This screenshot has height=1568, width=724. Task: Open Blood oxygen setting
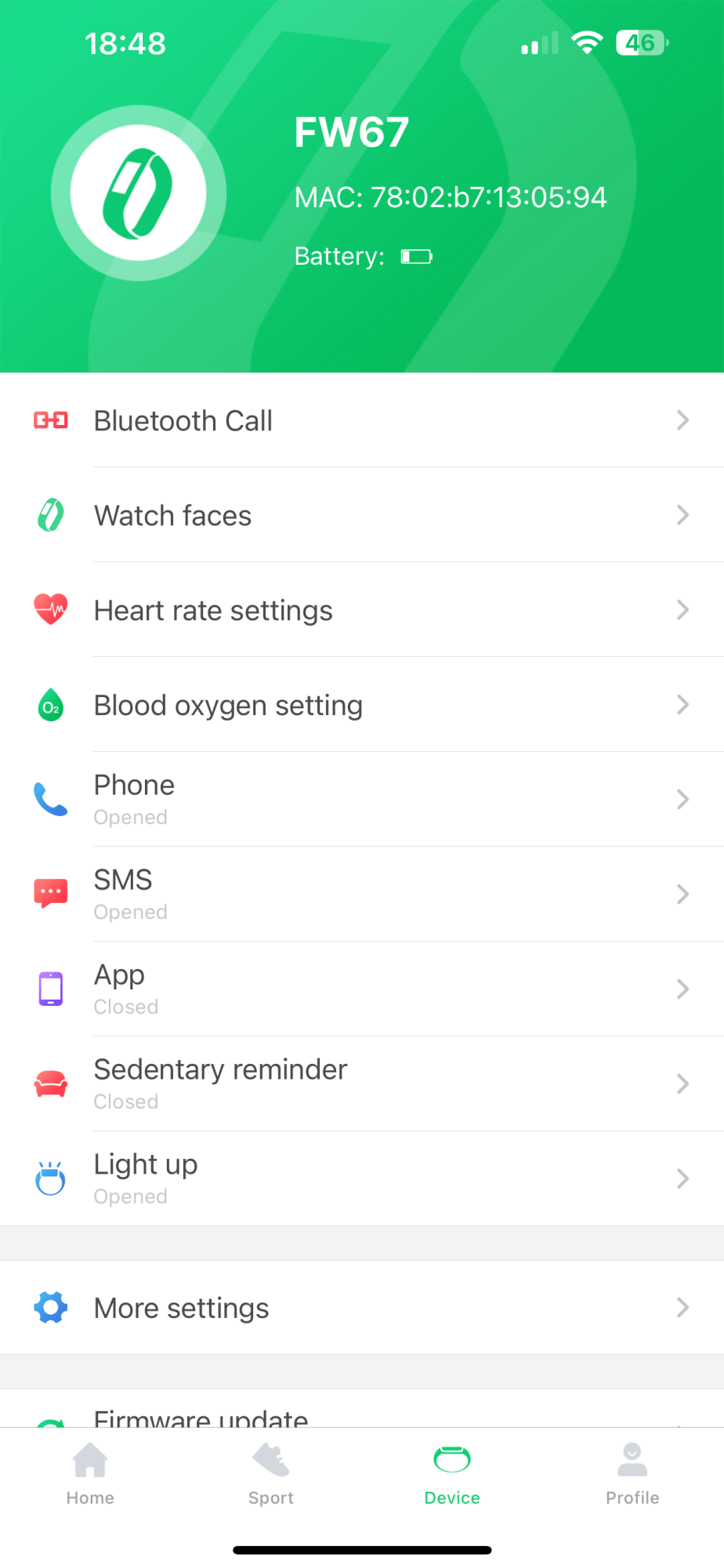(x=362, y=705)
